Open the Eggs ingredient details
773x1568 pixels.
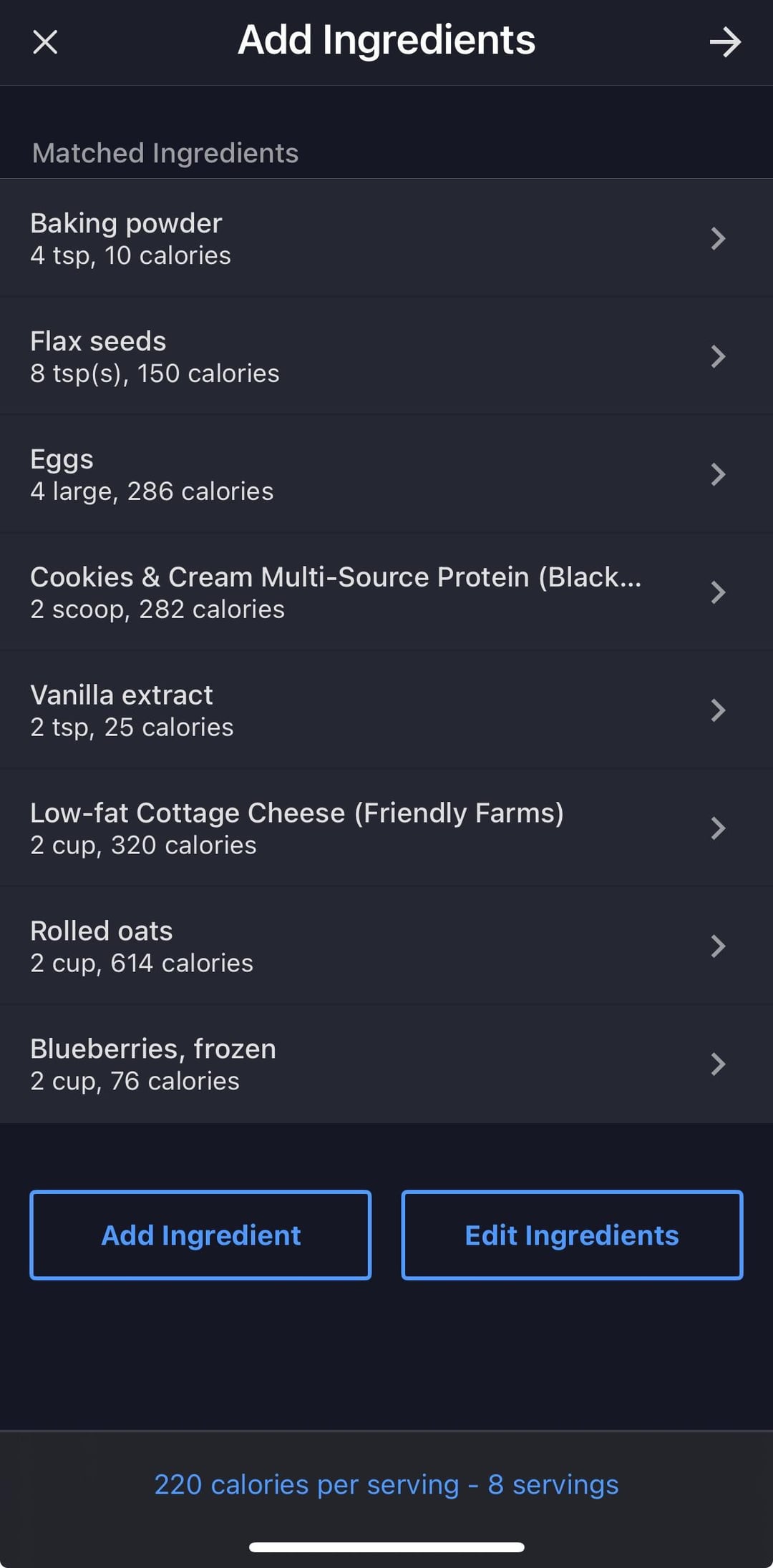386,474
